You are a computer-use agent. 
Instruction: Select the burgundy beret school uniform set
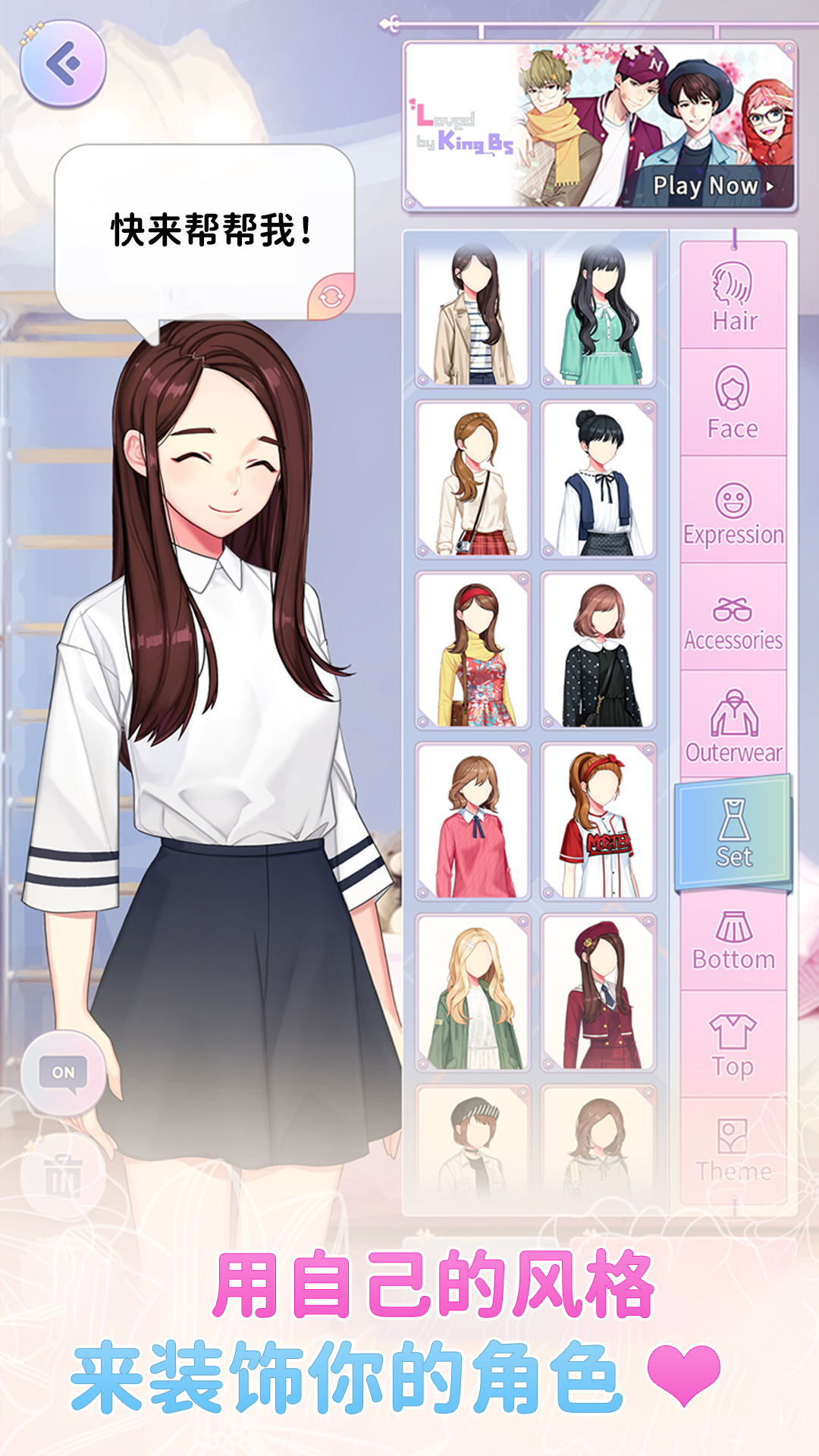(598, 992)
